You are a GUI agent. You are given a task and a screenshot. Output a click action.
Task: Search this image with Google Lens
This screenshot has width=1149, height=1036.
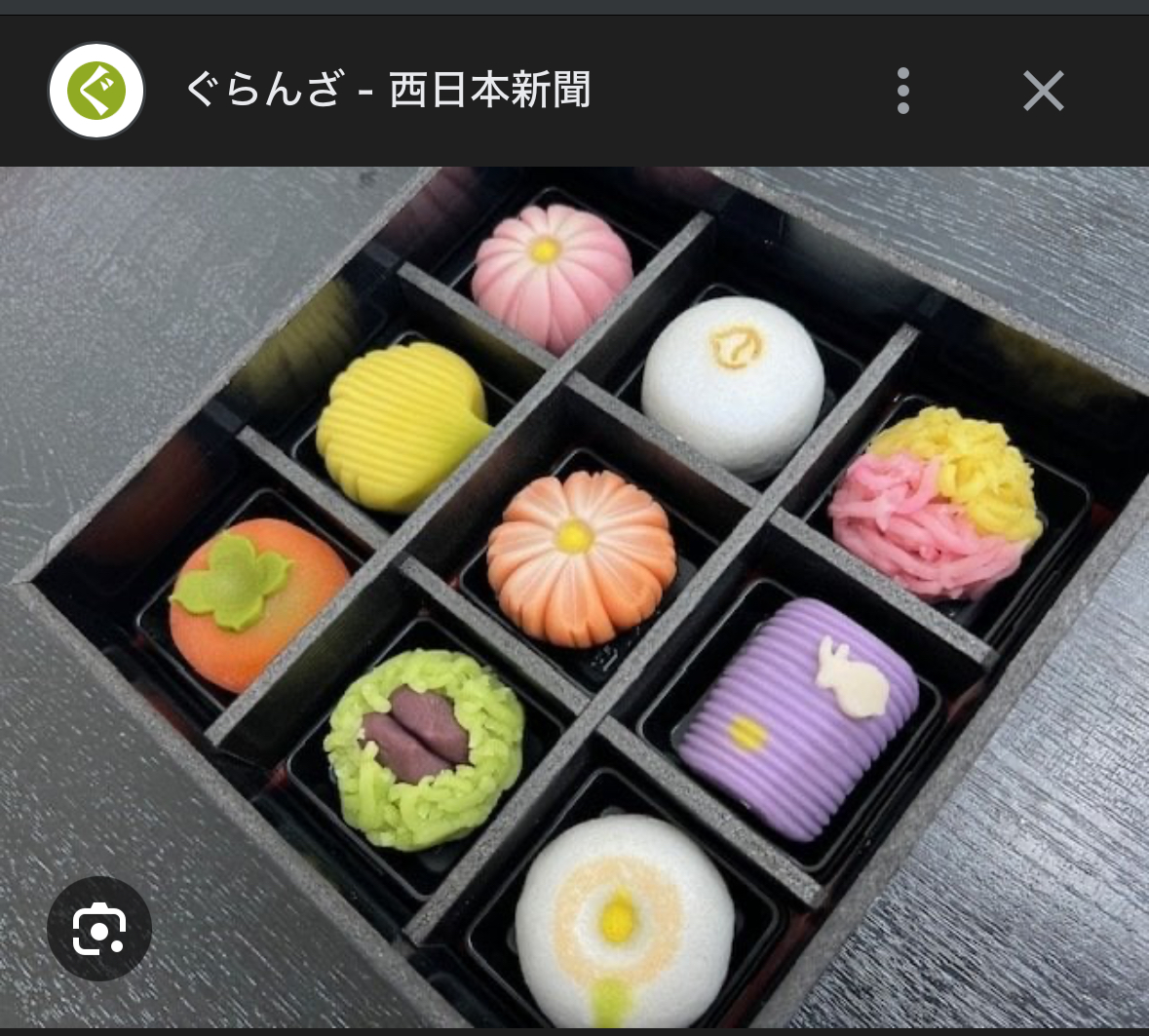(x=99, y=928)
